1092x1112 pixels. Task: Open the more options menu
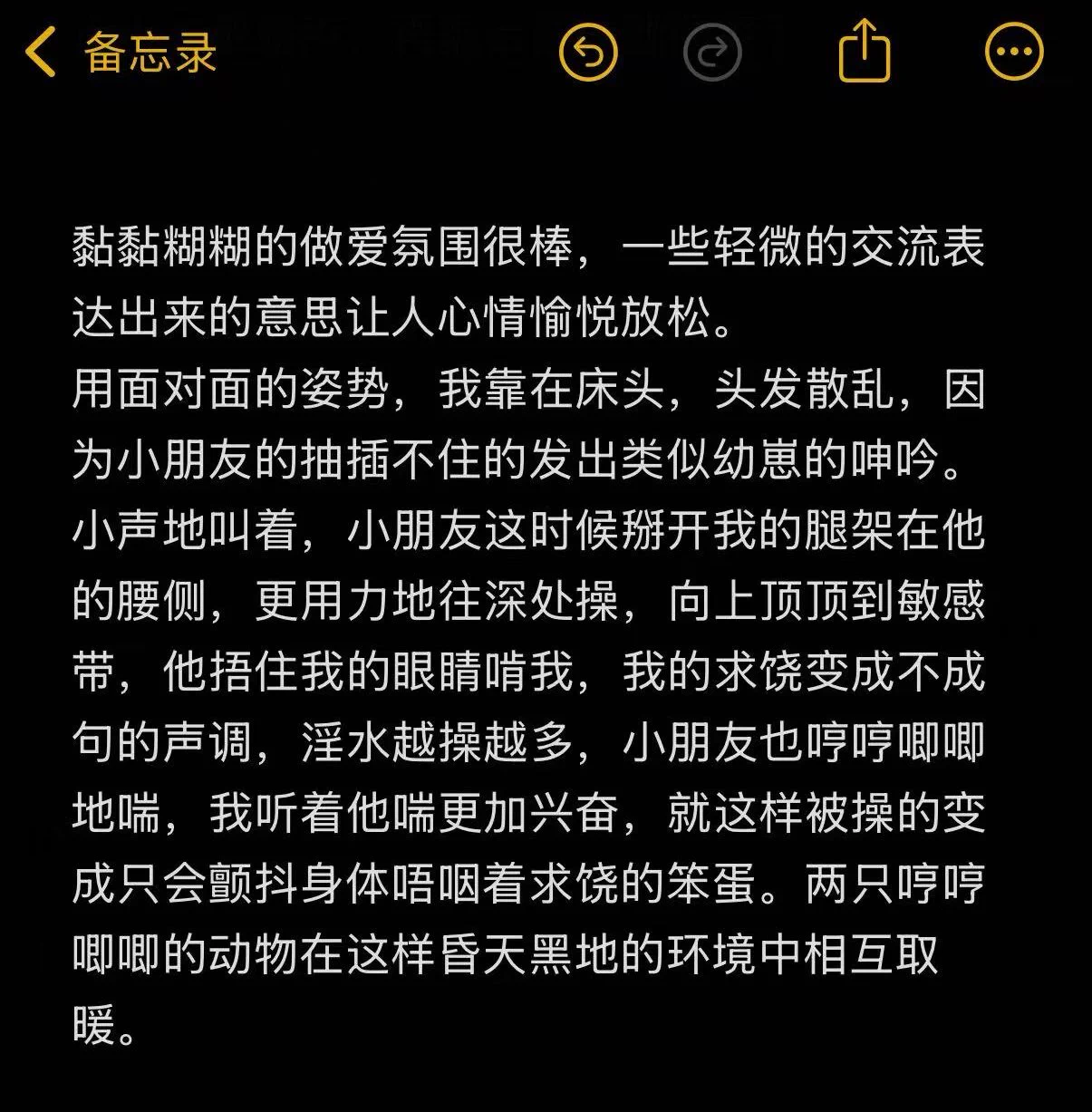(1014, 52)
